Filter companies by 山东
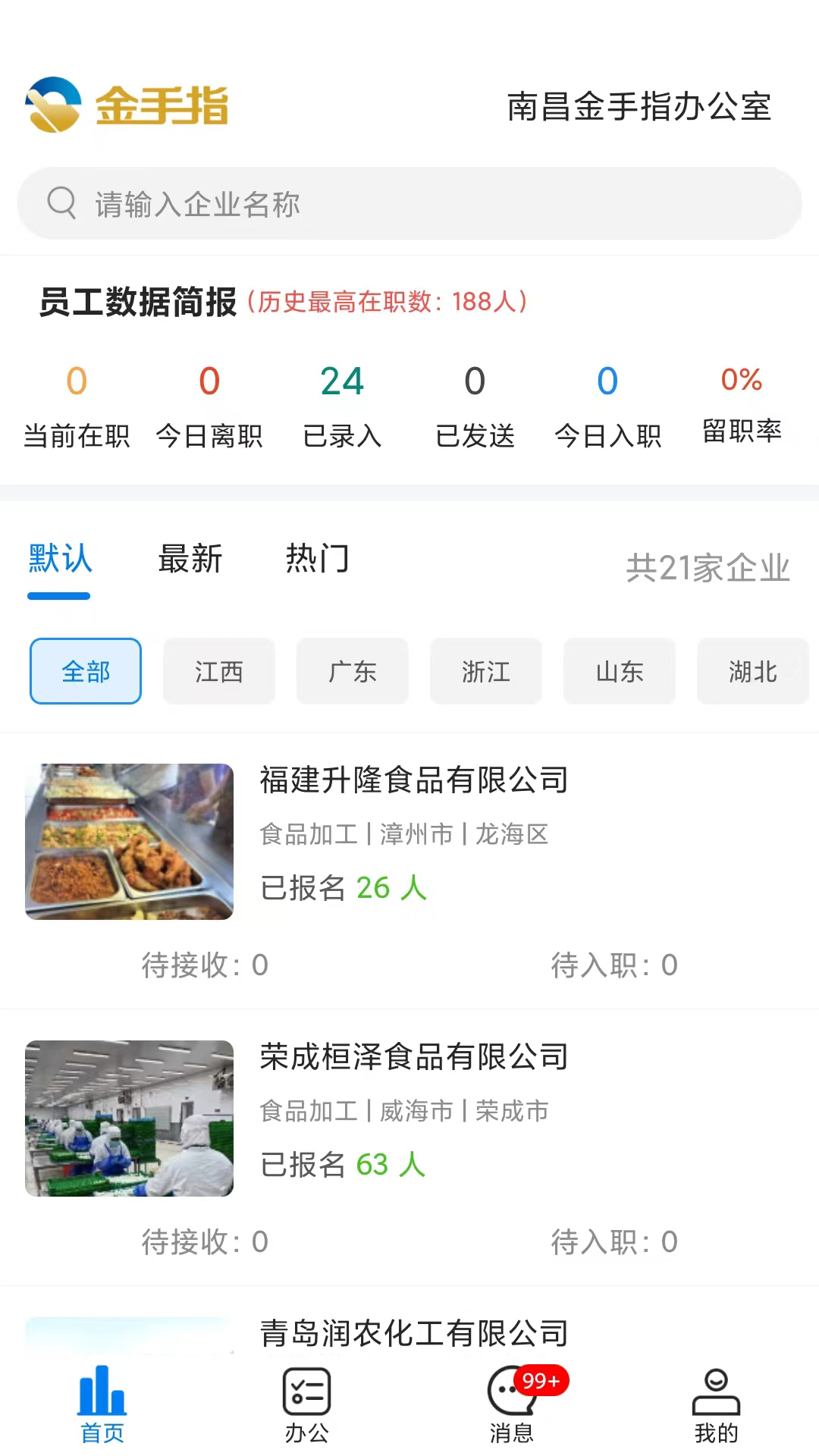The height and width of the screenshot is (1456, 819). click(620, 671)
